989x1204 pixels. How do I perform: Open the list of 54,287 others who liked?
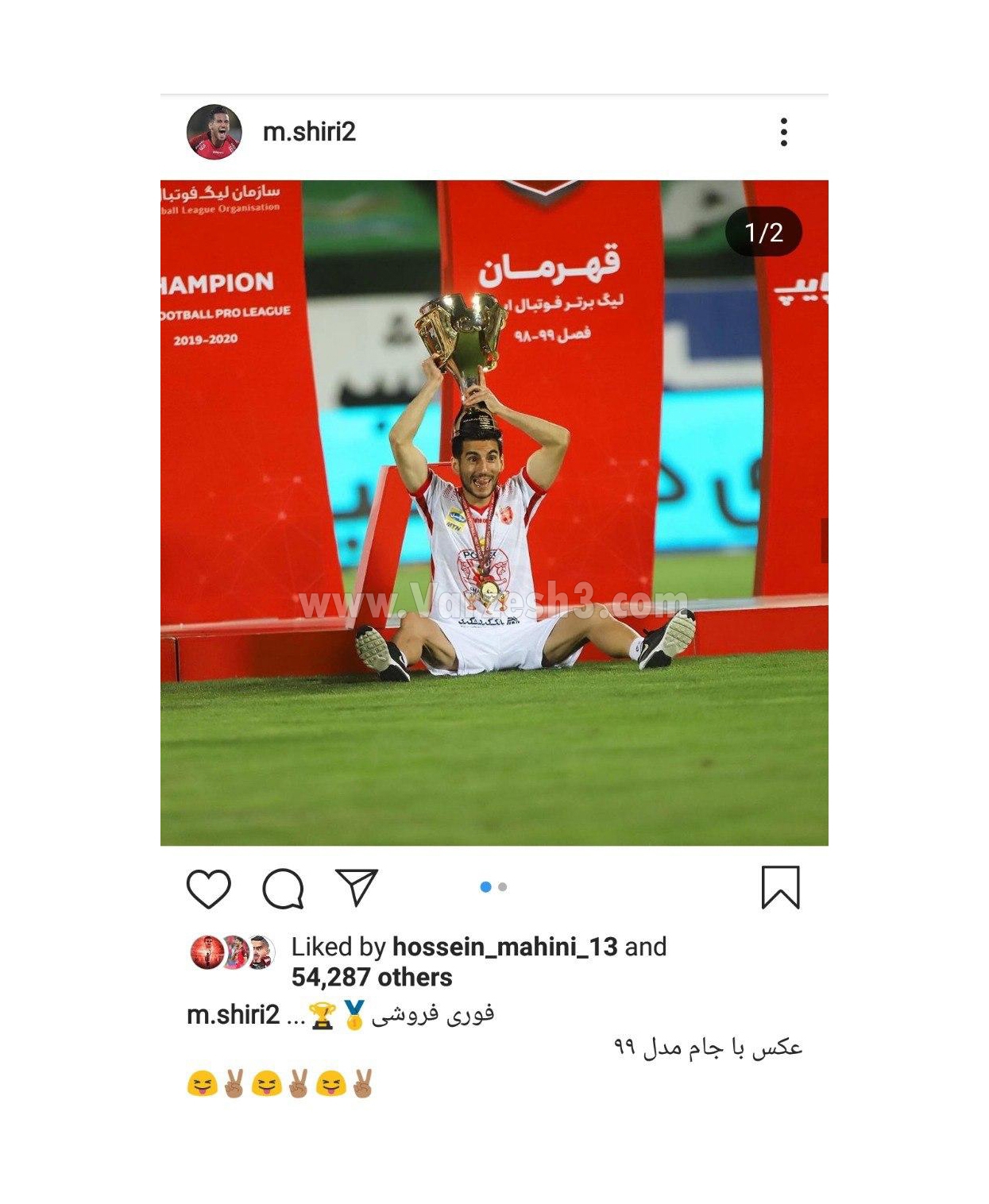tap(372, 978)
